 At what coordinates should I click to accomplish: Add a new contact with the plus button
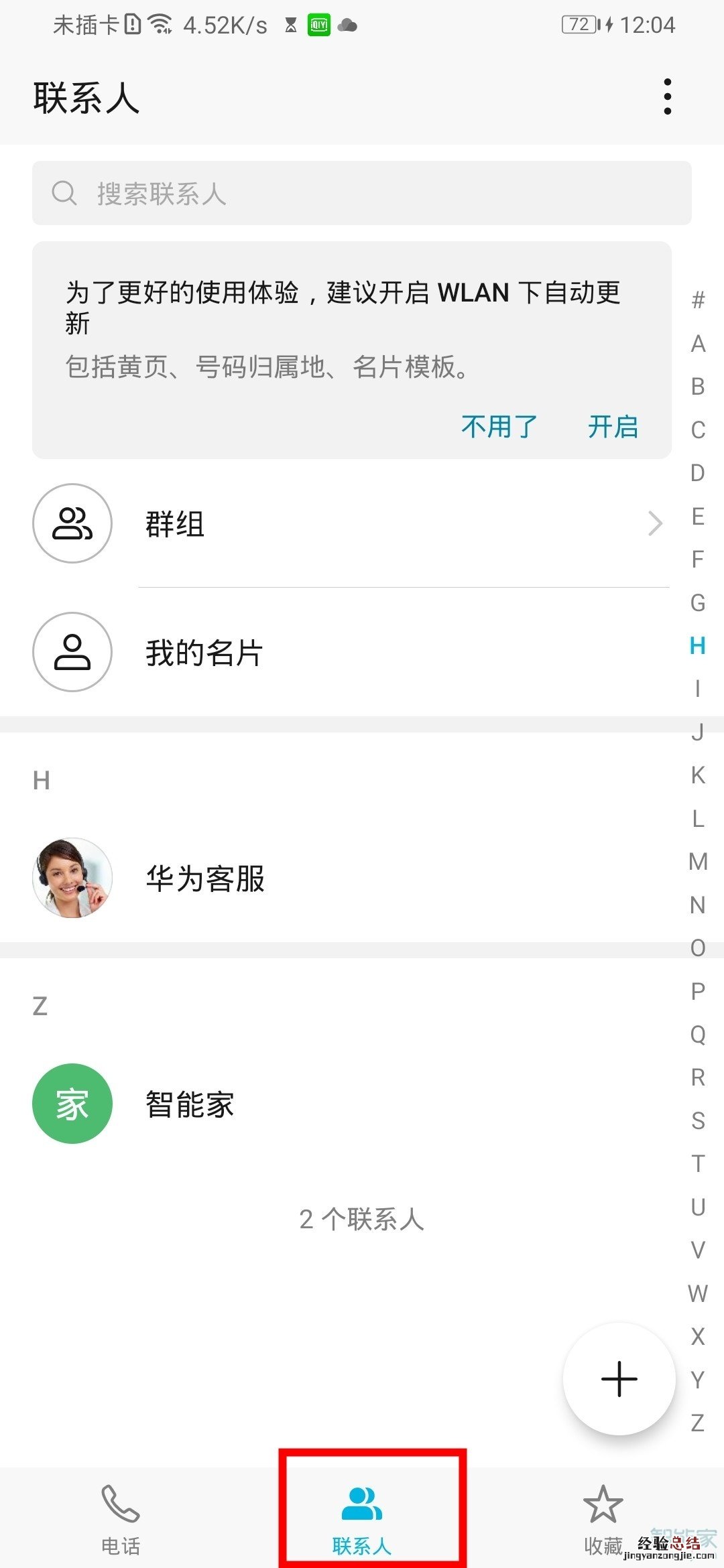pos(619,1379)
